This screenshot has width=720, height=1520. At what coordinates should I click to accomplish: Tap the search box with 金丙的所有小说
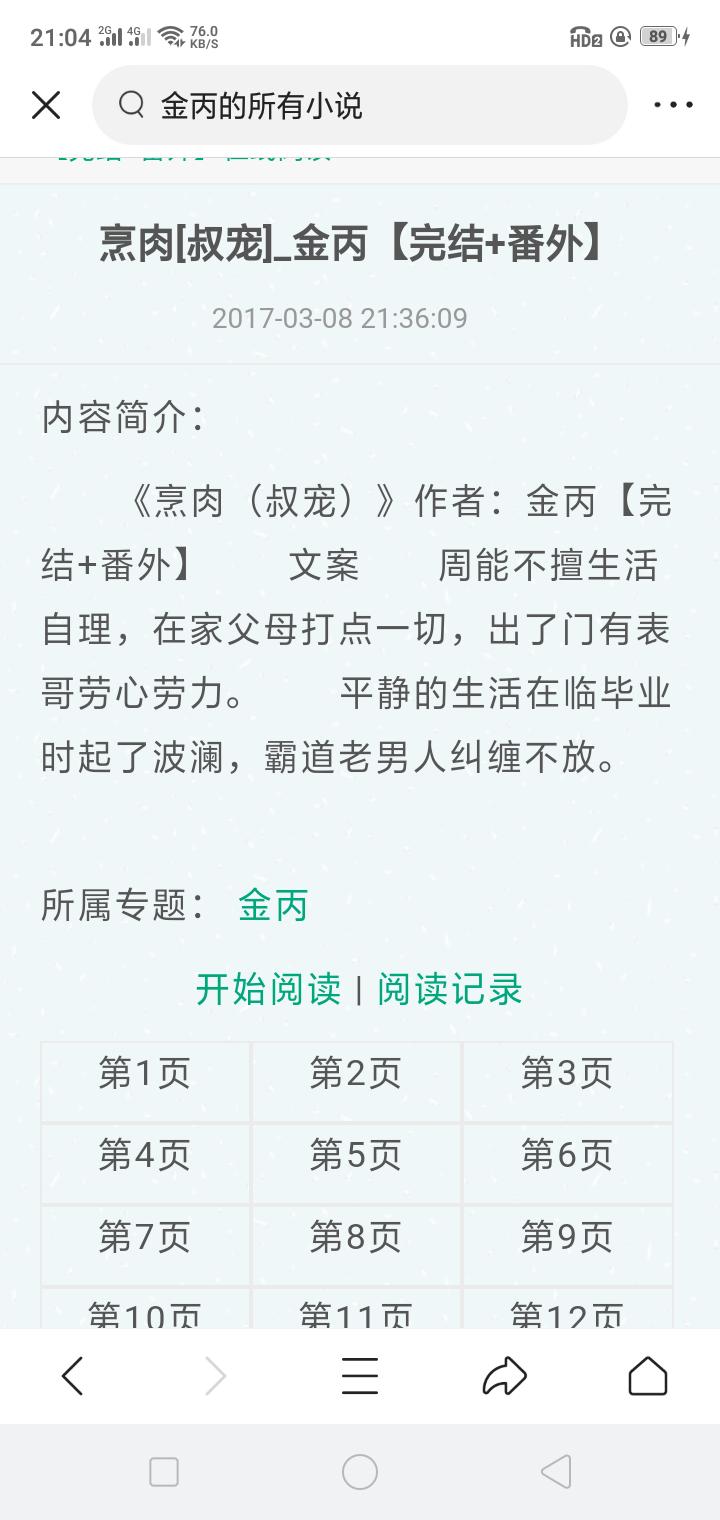coord(359,105)
